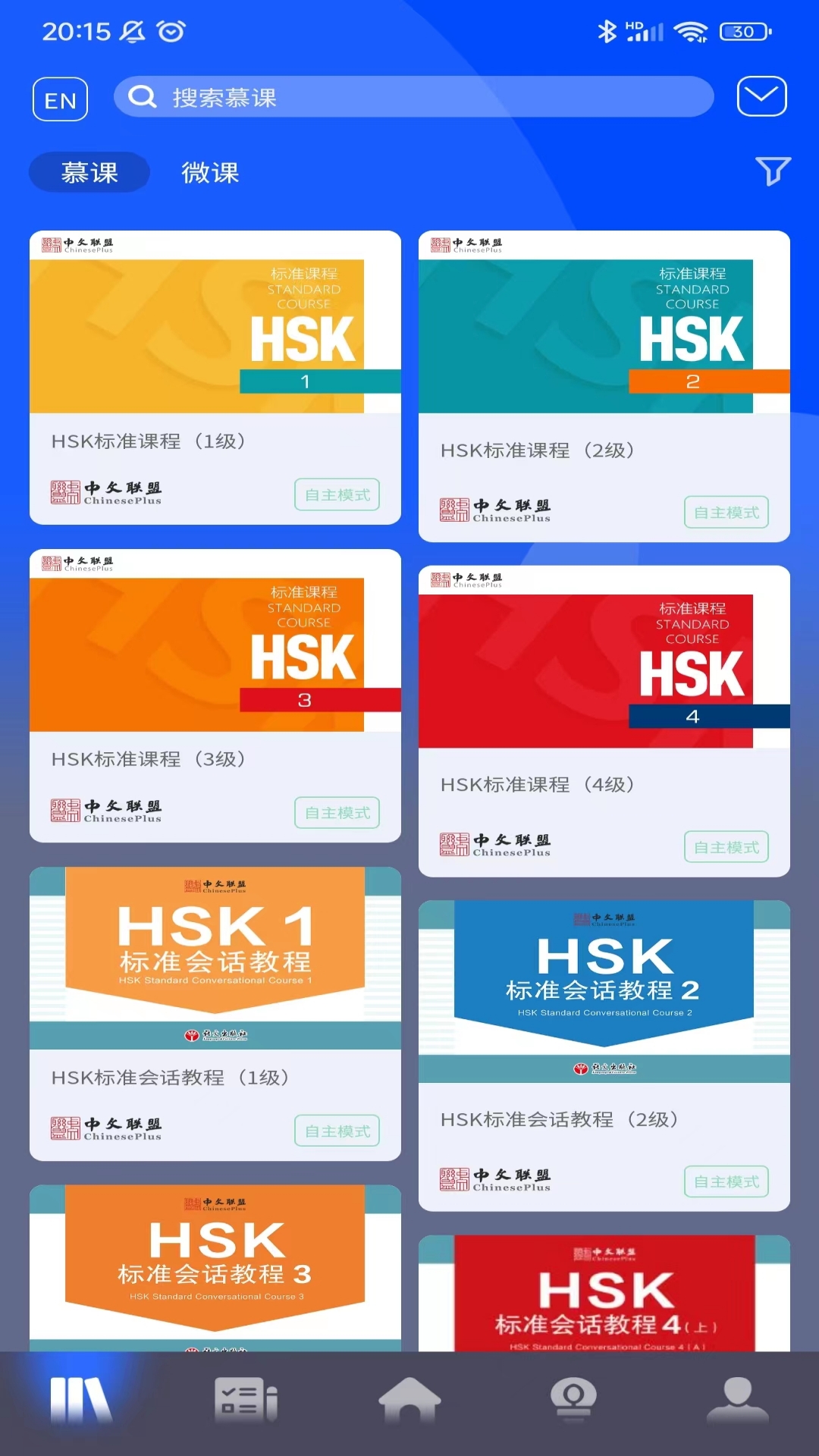Screen dimensions: 819x1456
Task: Open the mail inbox icon
Action: tap(761, 96)
